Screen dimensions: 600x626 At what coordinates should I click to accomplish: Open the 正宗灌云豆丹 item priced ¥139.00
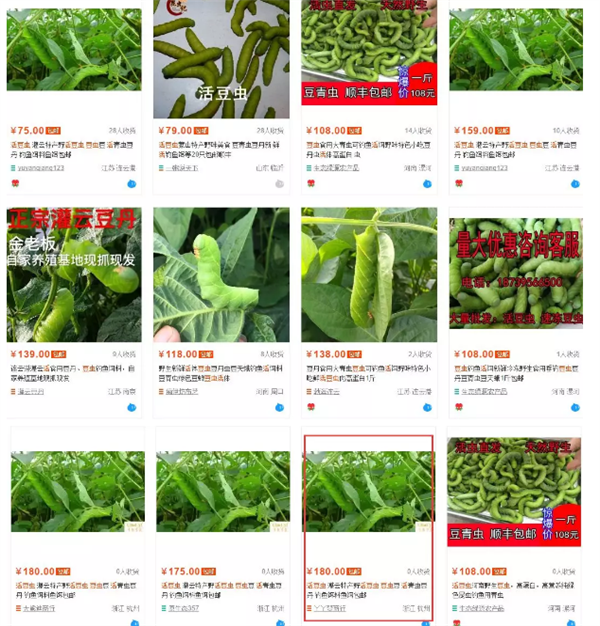click(x=74, y=275)
